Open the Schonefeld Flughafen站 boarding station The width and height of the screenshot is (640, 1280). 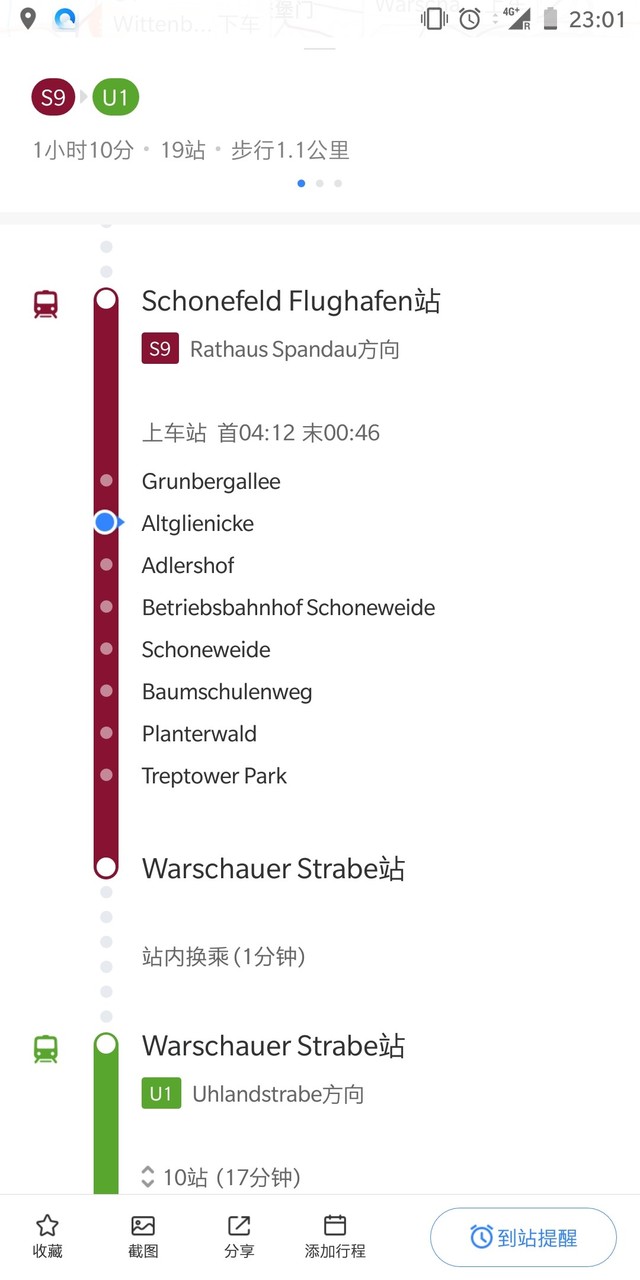(x=290, y=301)
